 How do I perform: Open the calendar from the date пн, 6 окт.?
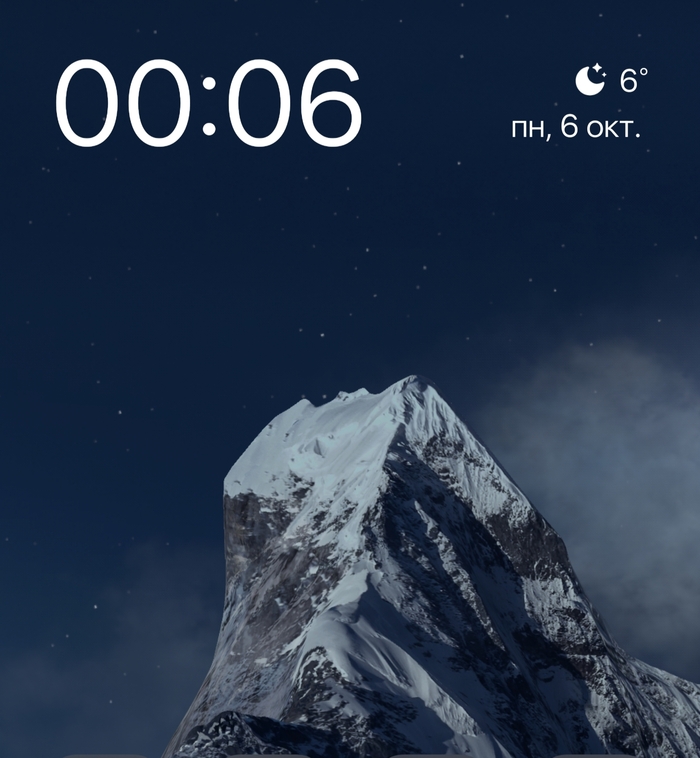575,128
